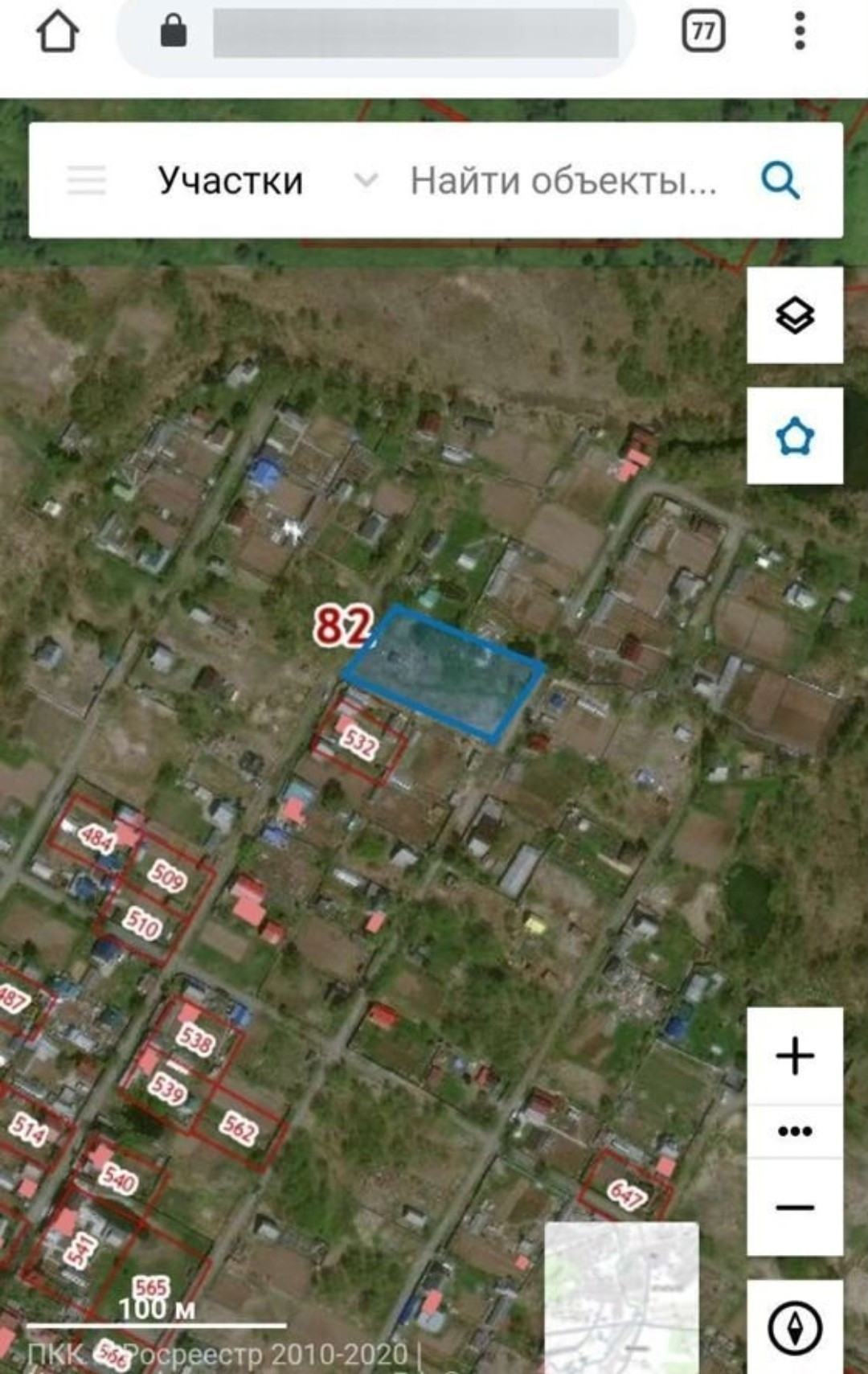This screenshot has height=1374, width=868.
Task: Focus the Найти объекты search field
Action: [563, 181]
